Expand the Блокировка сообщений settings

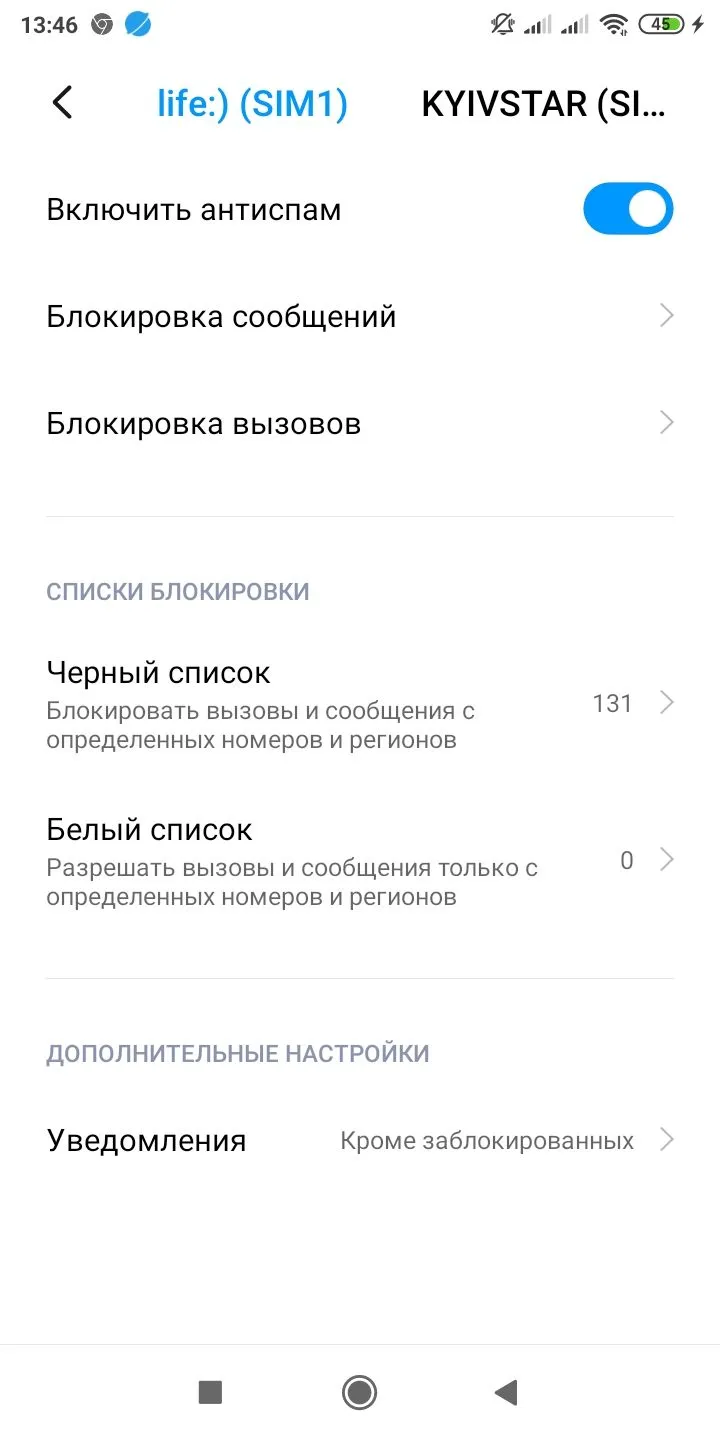point(360,315)
